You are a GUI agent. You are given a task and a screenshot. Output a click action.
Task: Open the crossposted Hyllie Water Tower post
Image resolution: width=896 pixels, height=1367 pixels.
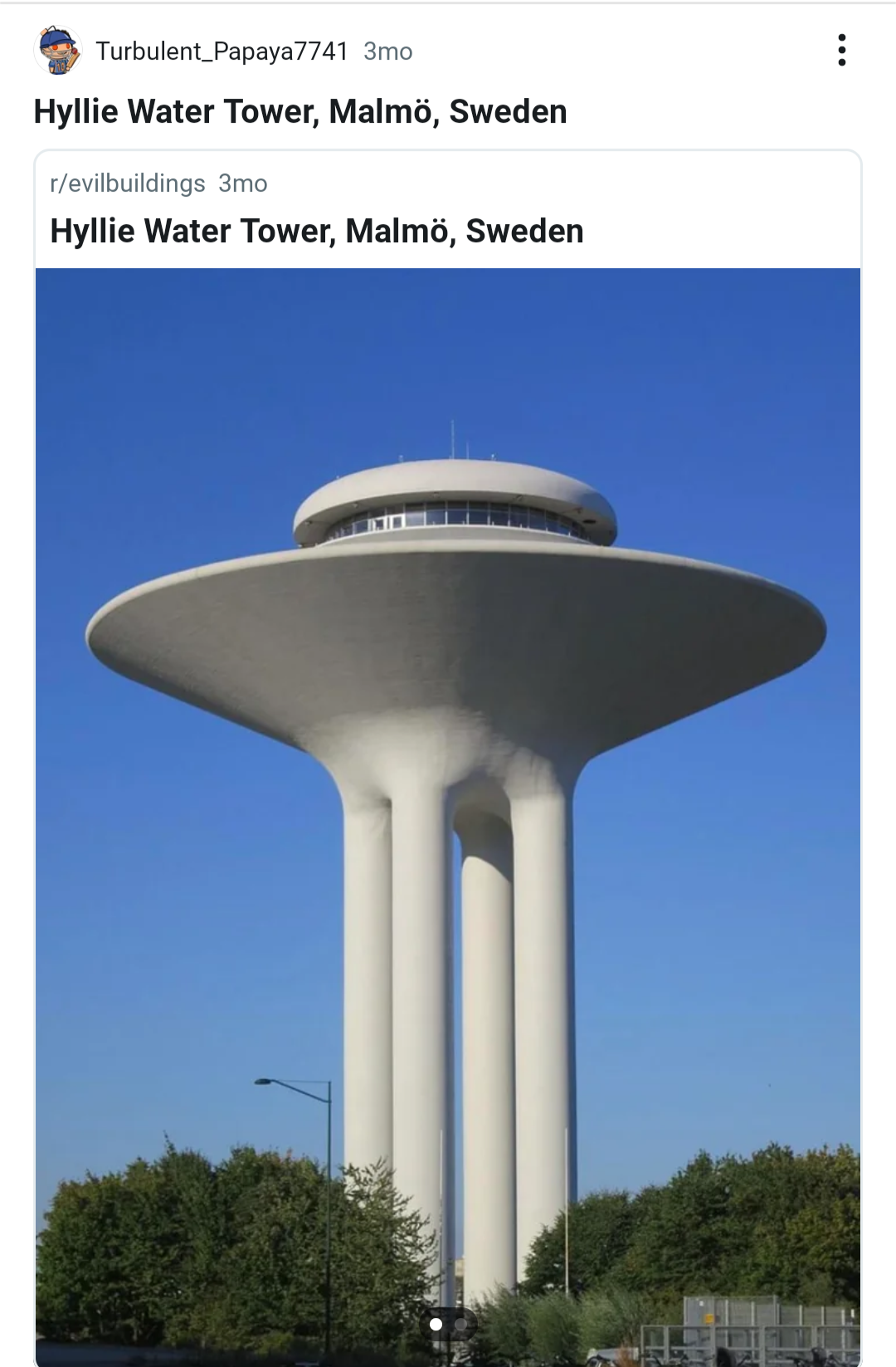(317, 232)
